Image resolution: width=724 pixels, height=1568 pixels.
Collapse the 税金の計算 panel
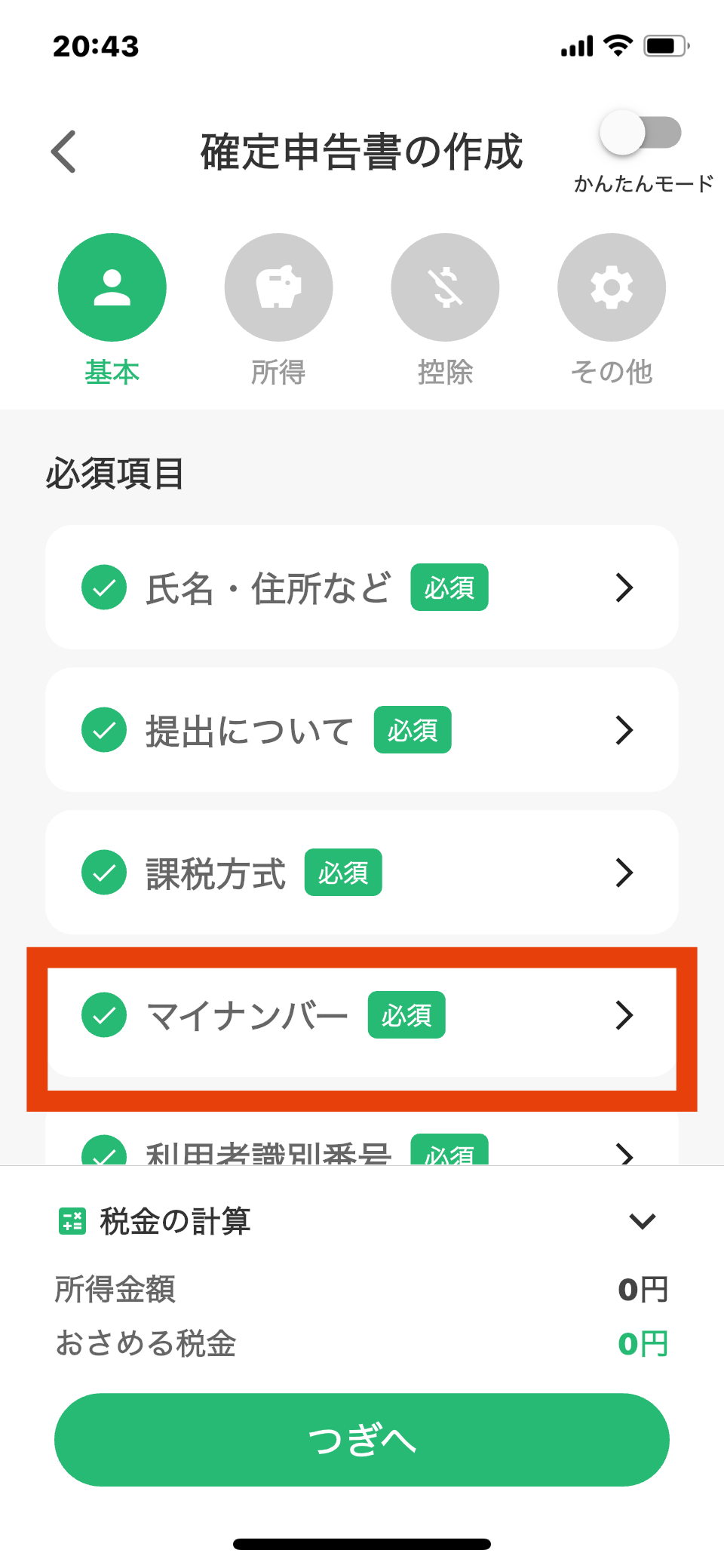coord(642,1221)
